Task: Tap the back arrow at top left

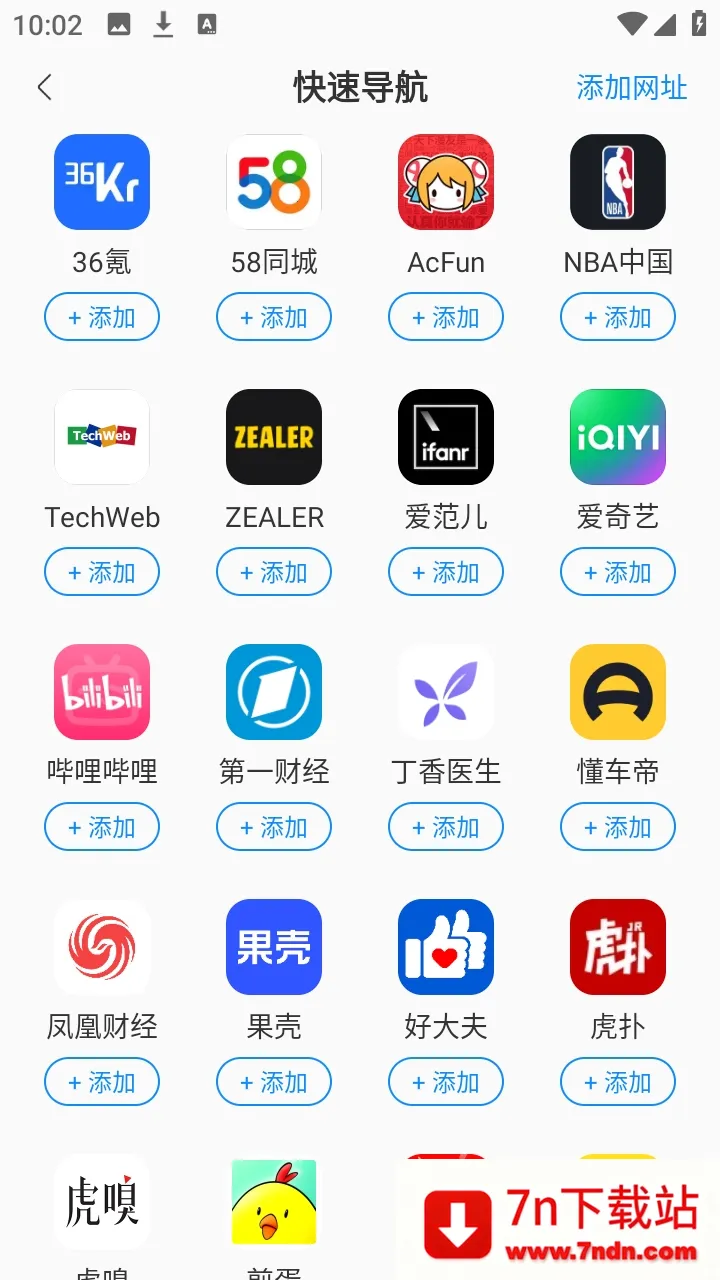Action: tap(44, 88)
